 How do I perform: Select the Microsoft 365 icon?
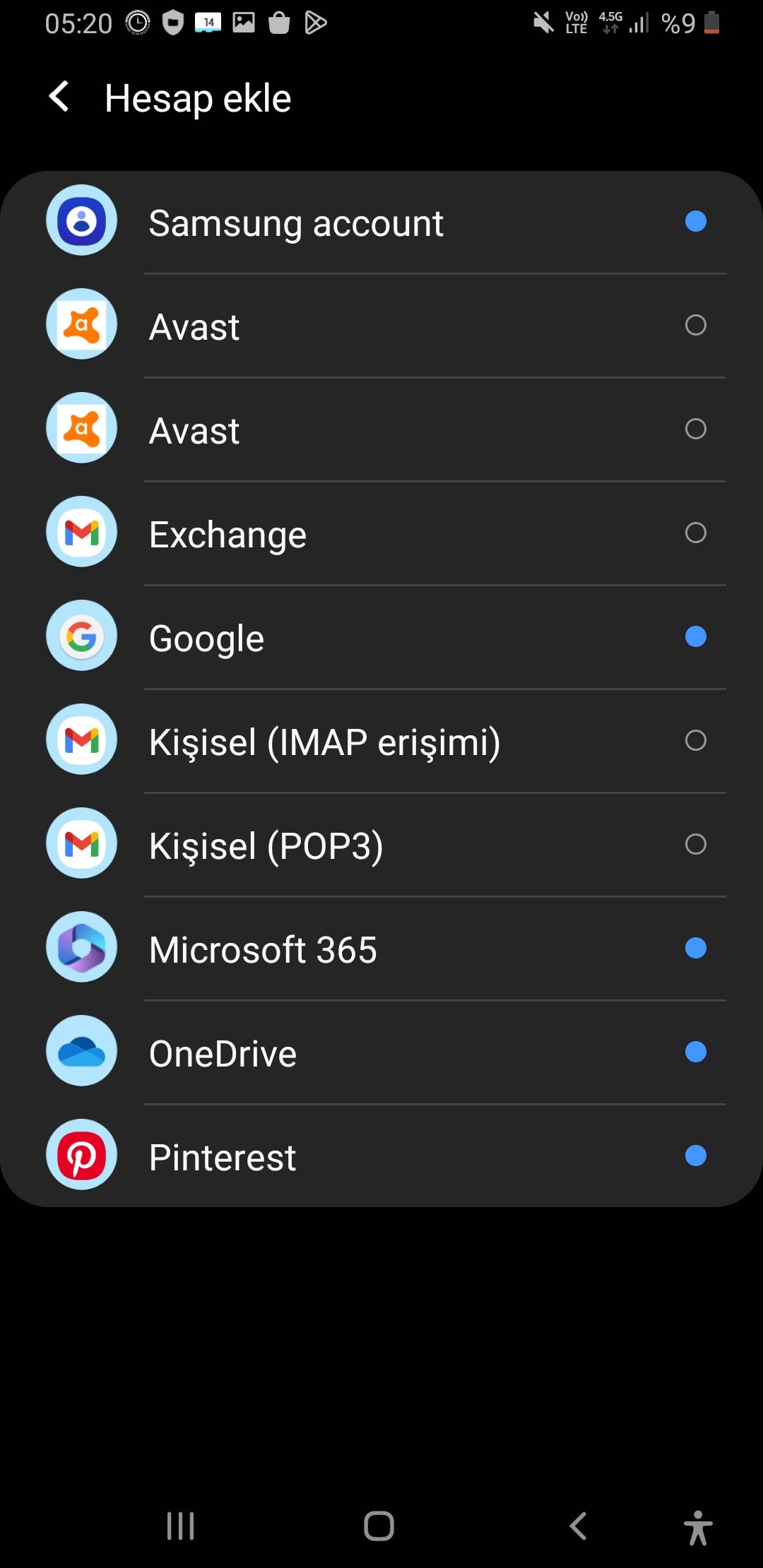coord(81,947)
